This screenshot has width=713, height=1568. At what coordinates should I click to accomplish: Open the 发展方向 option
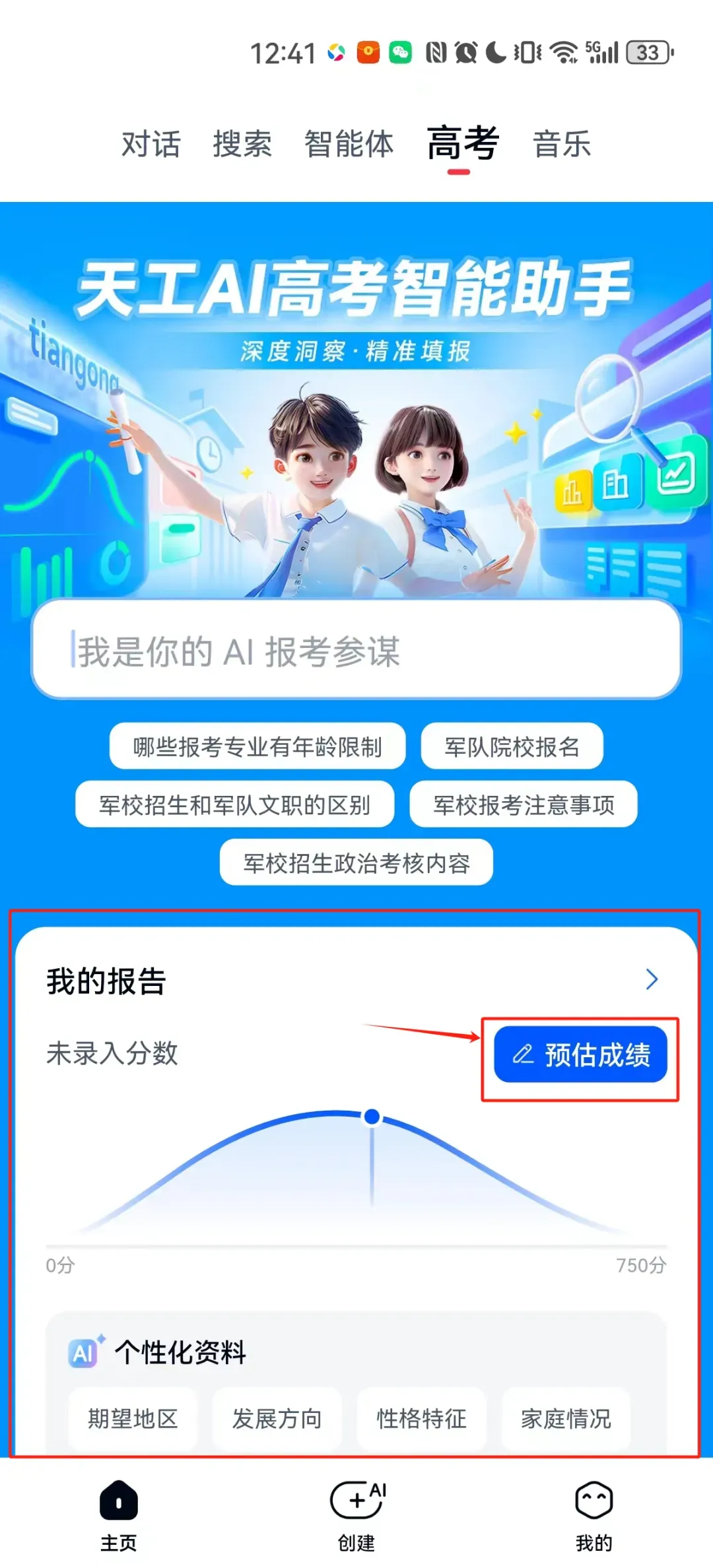pyautogui.click(x=277, y=1418)
